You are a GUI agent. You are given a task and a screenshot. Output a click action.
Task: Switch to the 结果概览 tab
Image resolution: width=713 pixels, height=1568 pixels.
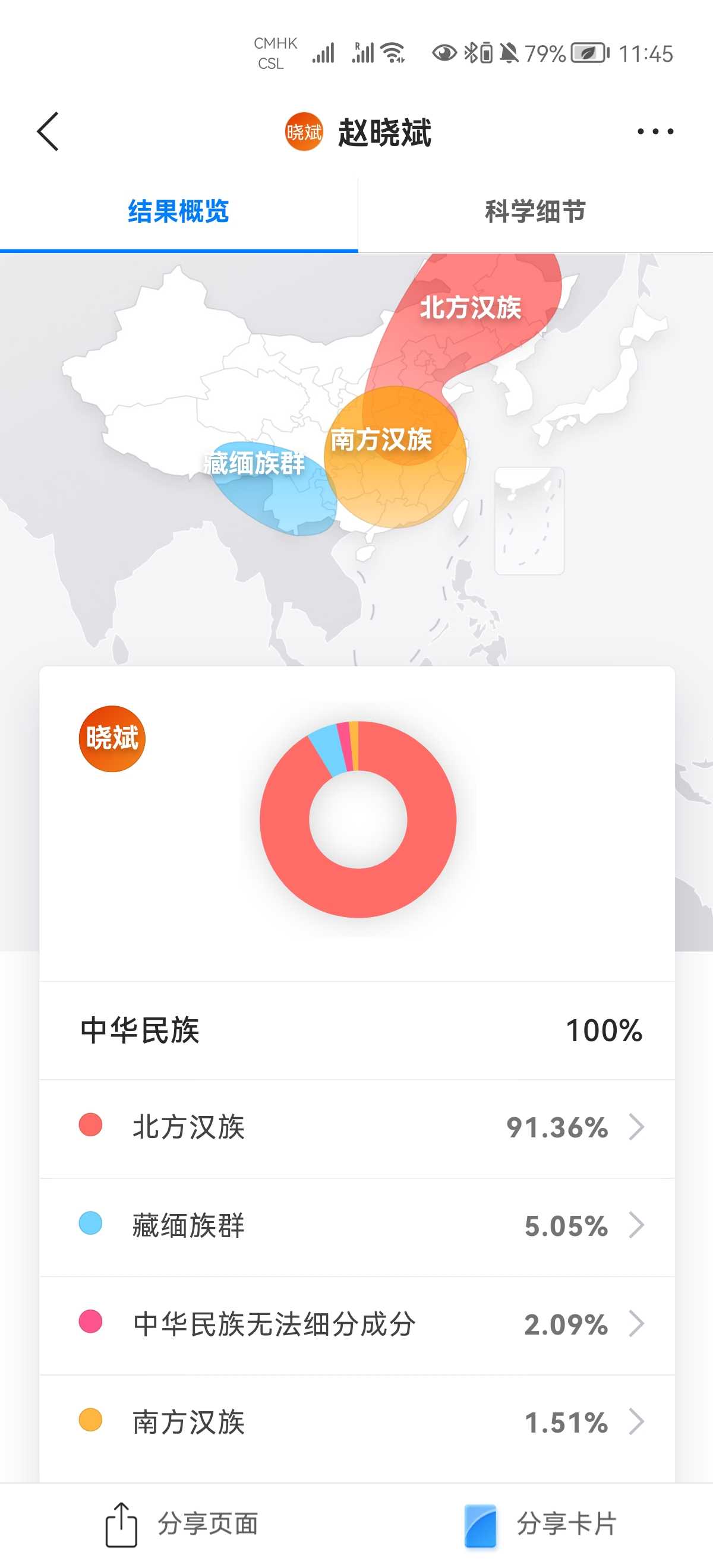(x=178, y=212)
